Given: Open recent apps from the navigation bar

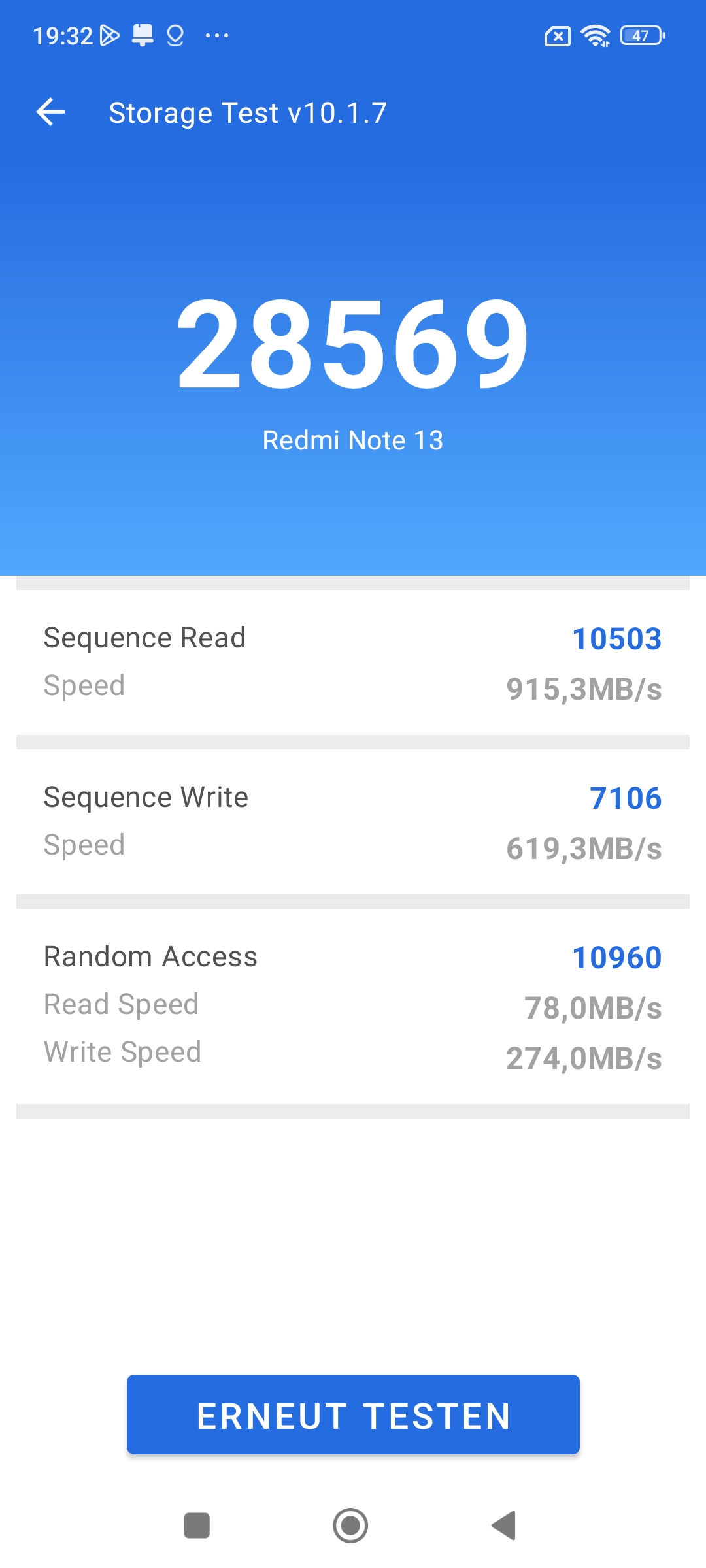Looking at the screenshot, I should click(x=197, y=1526).
